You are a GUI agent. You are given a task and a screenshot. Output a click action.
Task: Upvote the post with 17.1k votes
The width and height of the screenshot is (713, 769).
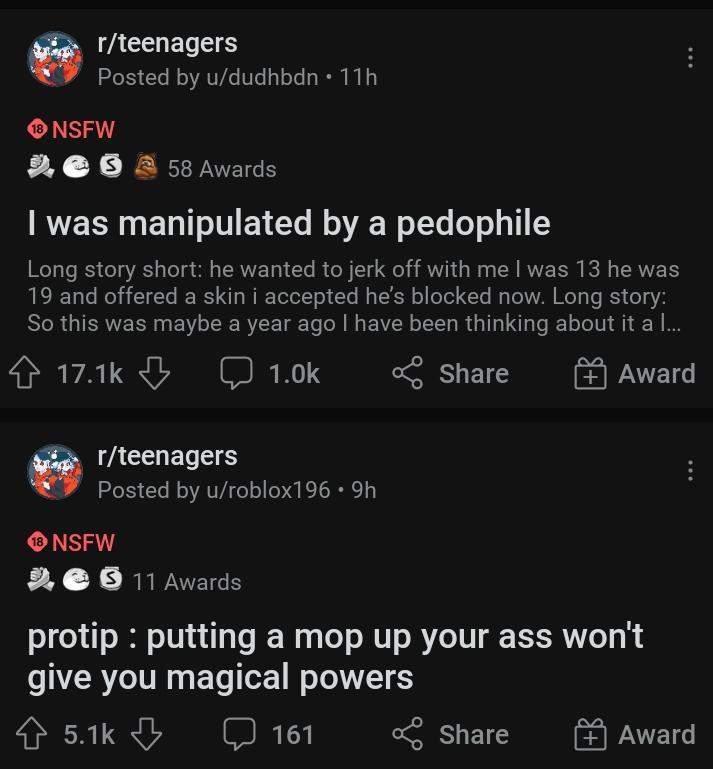24,374
